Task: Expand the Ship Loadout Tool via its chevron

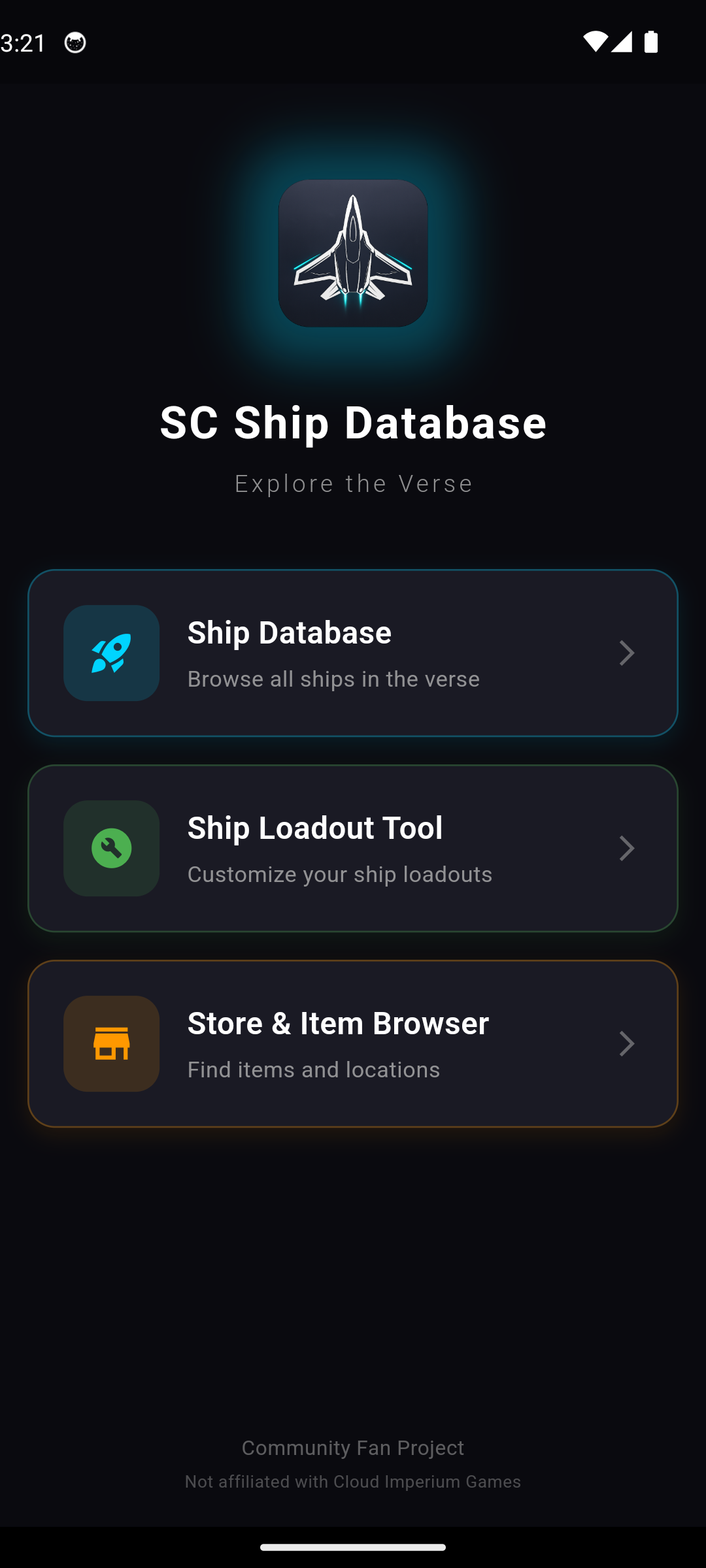Action: tap(626, 848)
